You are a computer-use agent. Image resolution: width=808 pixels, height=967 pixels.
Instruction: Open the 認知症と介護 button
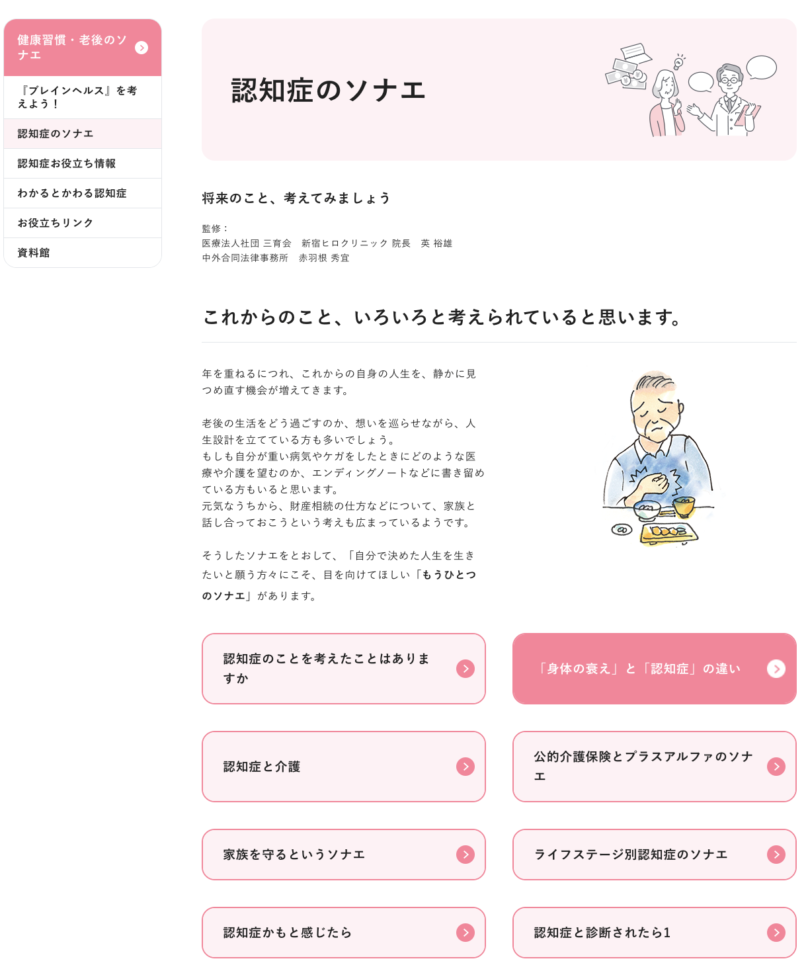pyautogui.click(x=343, y=766)
